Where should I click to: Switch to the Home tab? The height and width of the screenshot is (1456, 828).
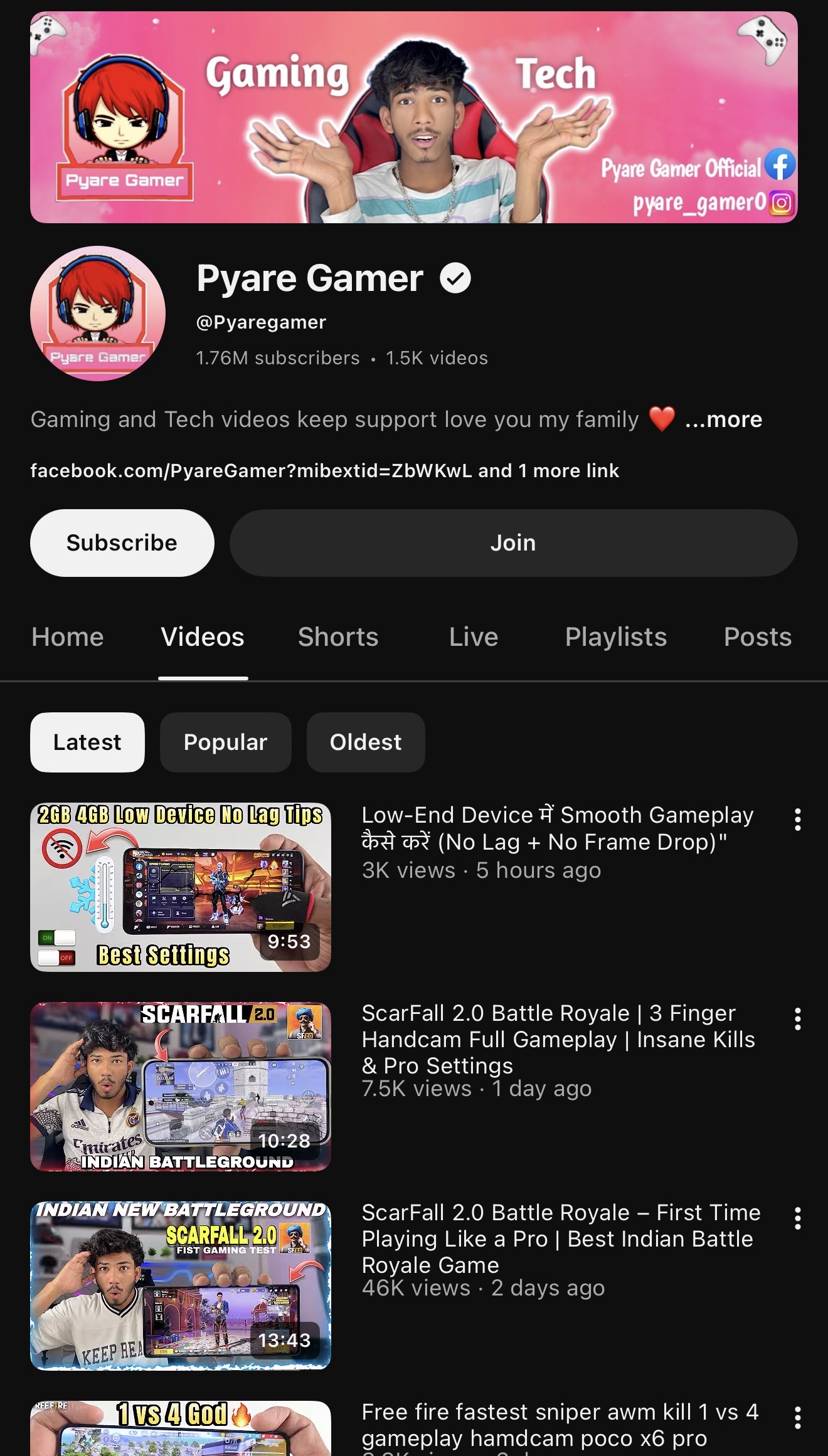tap(68, 637)
